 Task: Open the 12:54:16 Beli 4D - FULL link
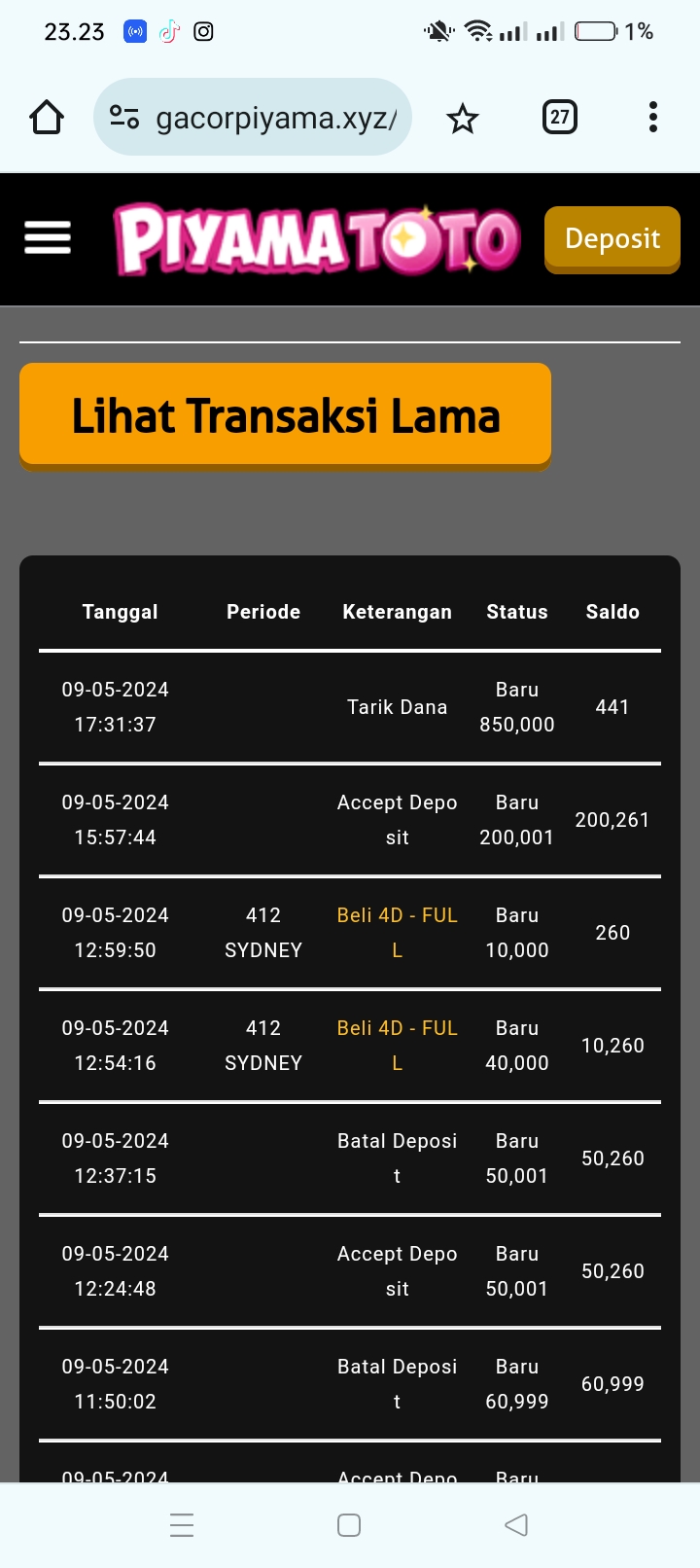click(x=397, y=1045)
